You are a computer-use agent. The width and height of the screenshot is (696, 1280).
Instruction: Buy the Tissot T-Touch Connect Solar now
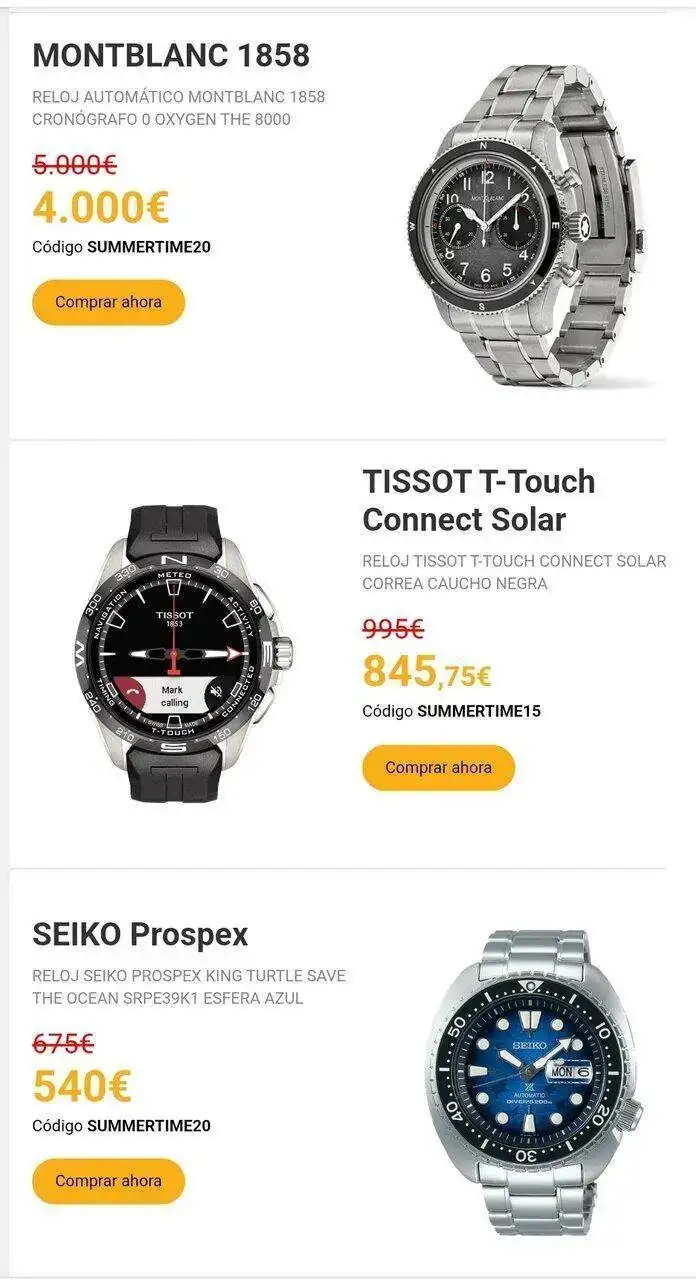[x=438, y=768]
